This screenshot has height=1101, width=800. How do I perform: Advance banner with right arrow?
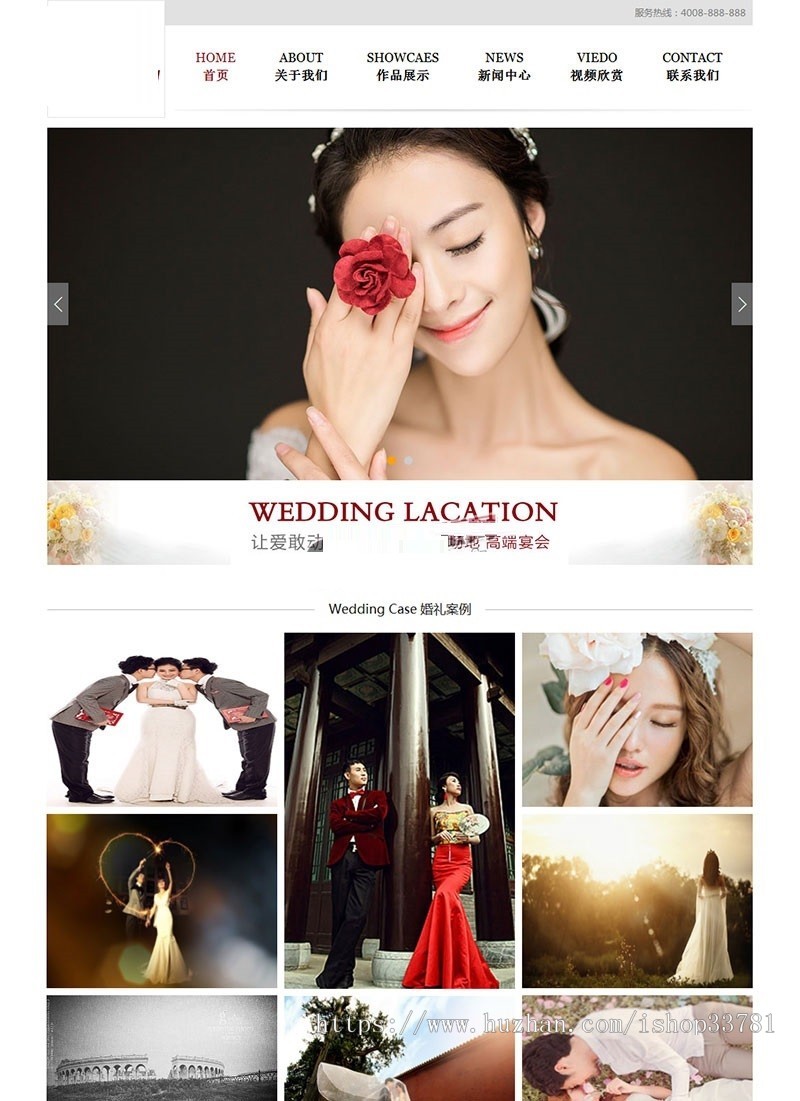[741, 304]
